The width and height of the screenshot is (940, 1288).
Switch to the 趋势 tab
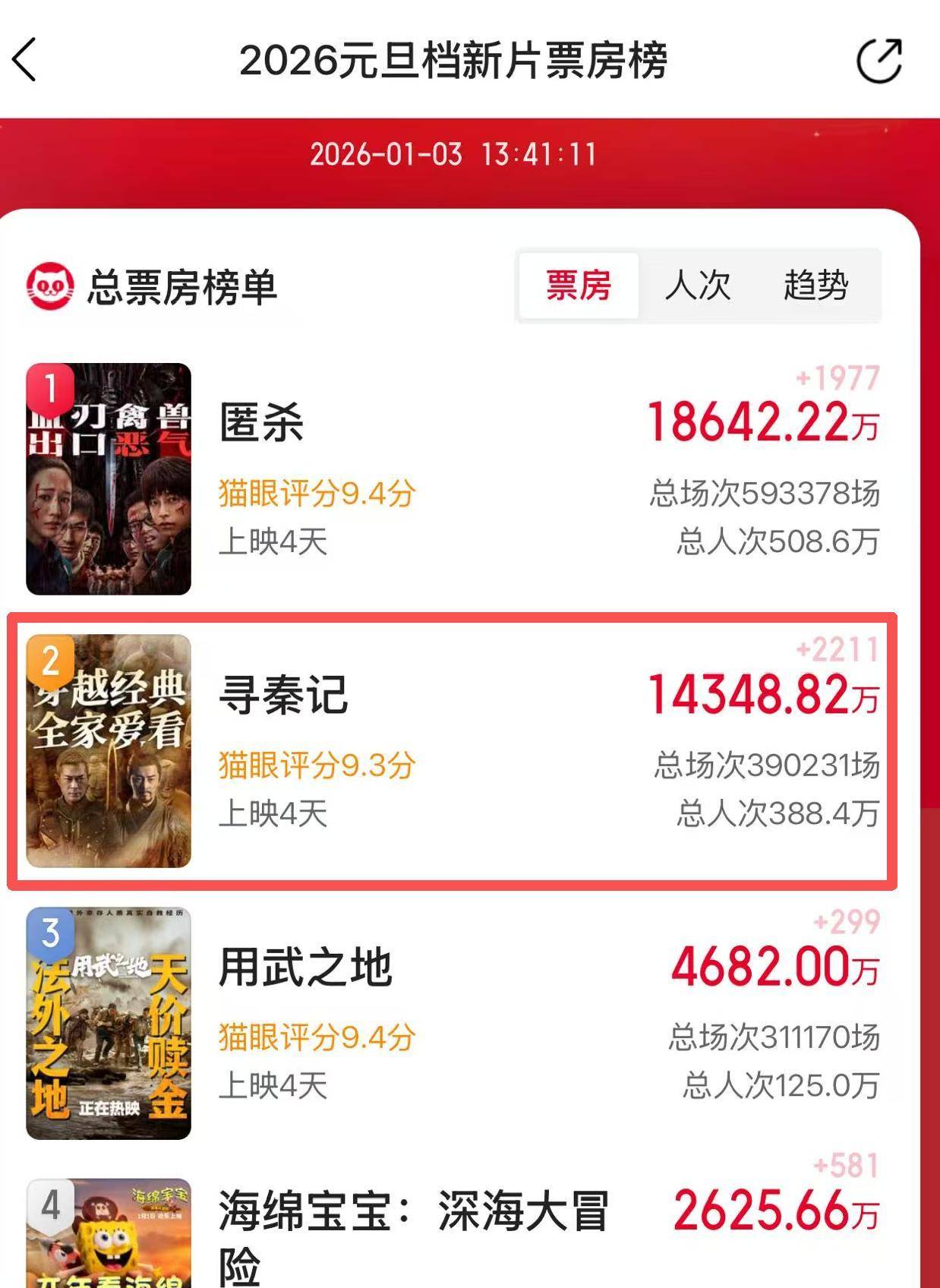[816, 286]
